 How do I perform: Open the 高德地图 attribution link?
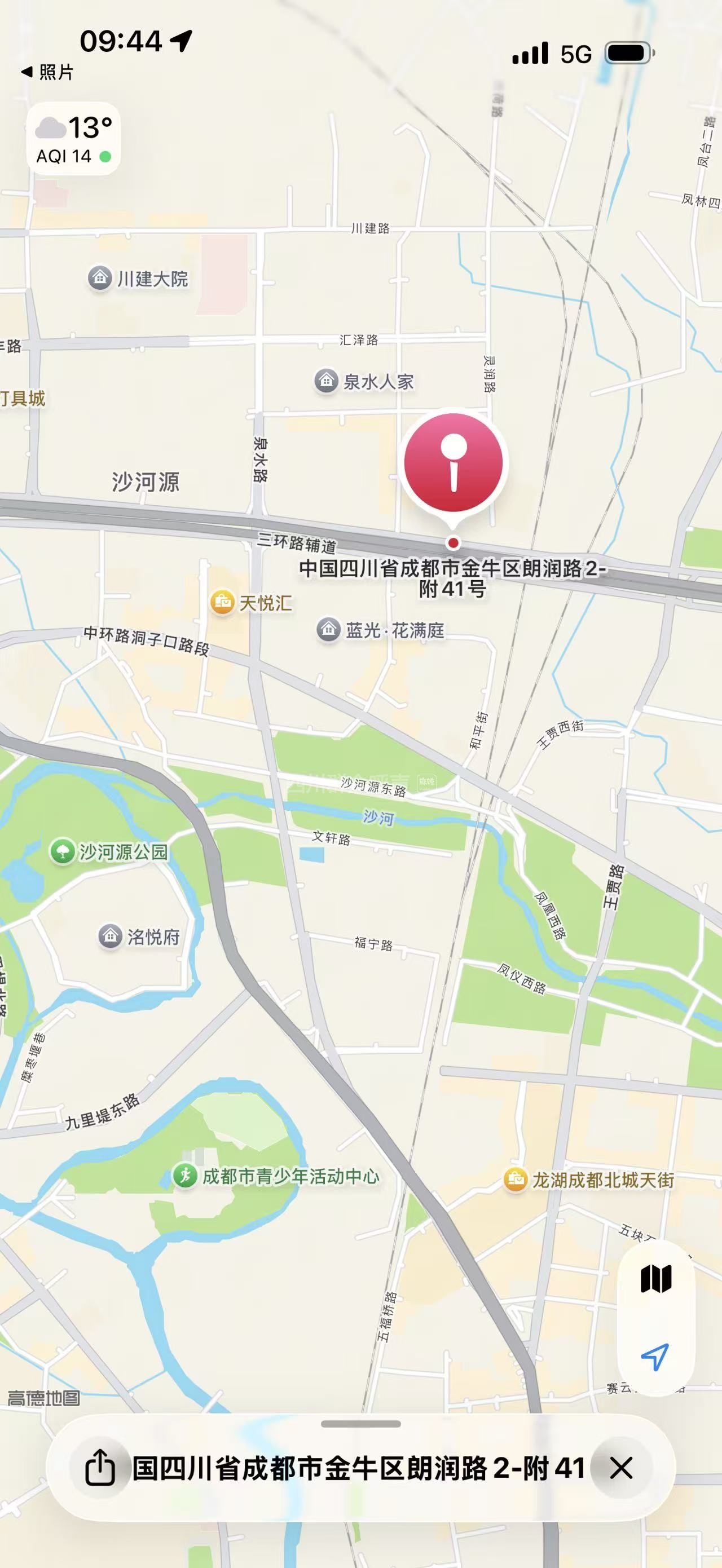tap(44, 1398)
